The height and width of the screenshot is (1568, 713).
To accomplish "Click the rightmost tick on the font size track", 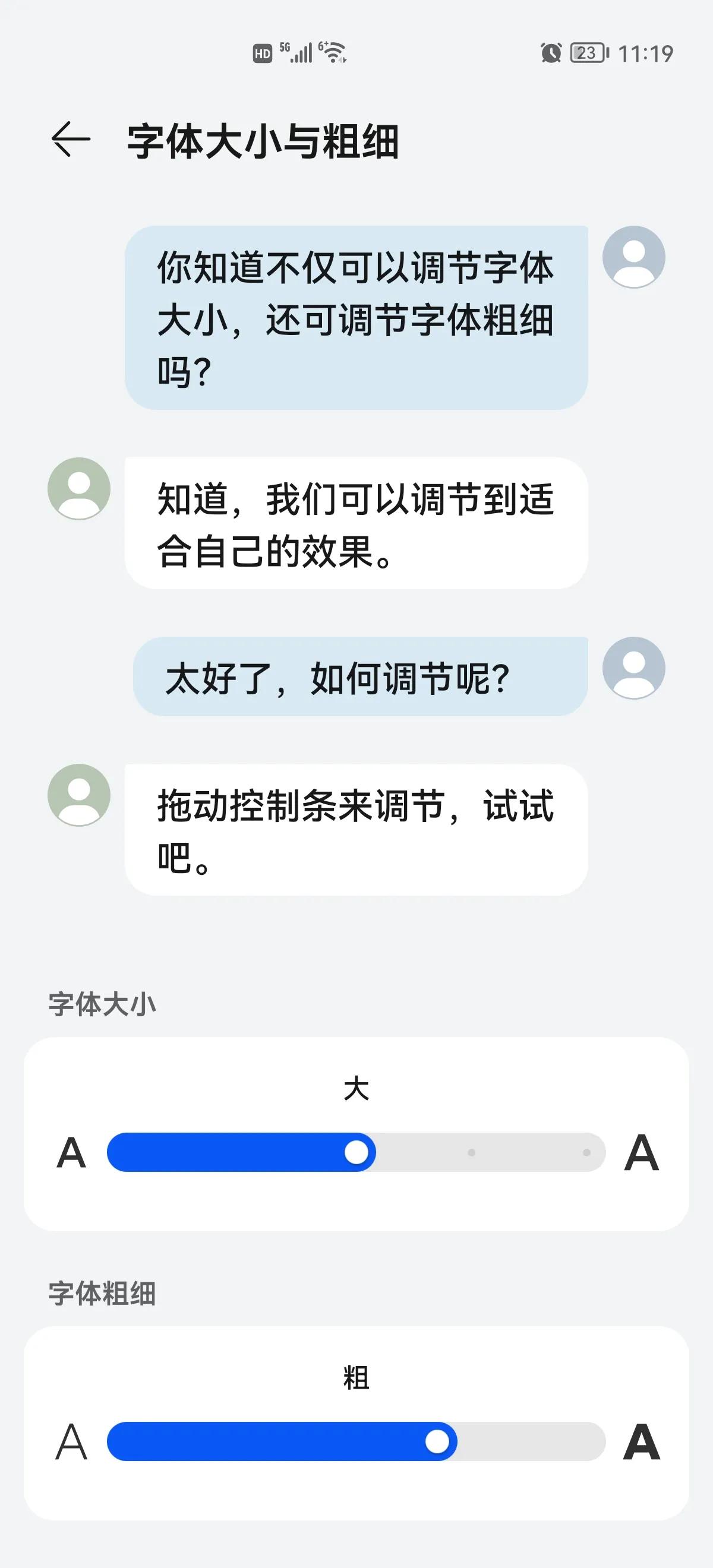I will tap(586, 1153).
